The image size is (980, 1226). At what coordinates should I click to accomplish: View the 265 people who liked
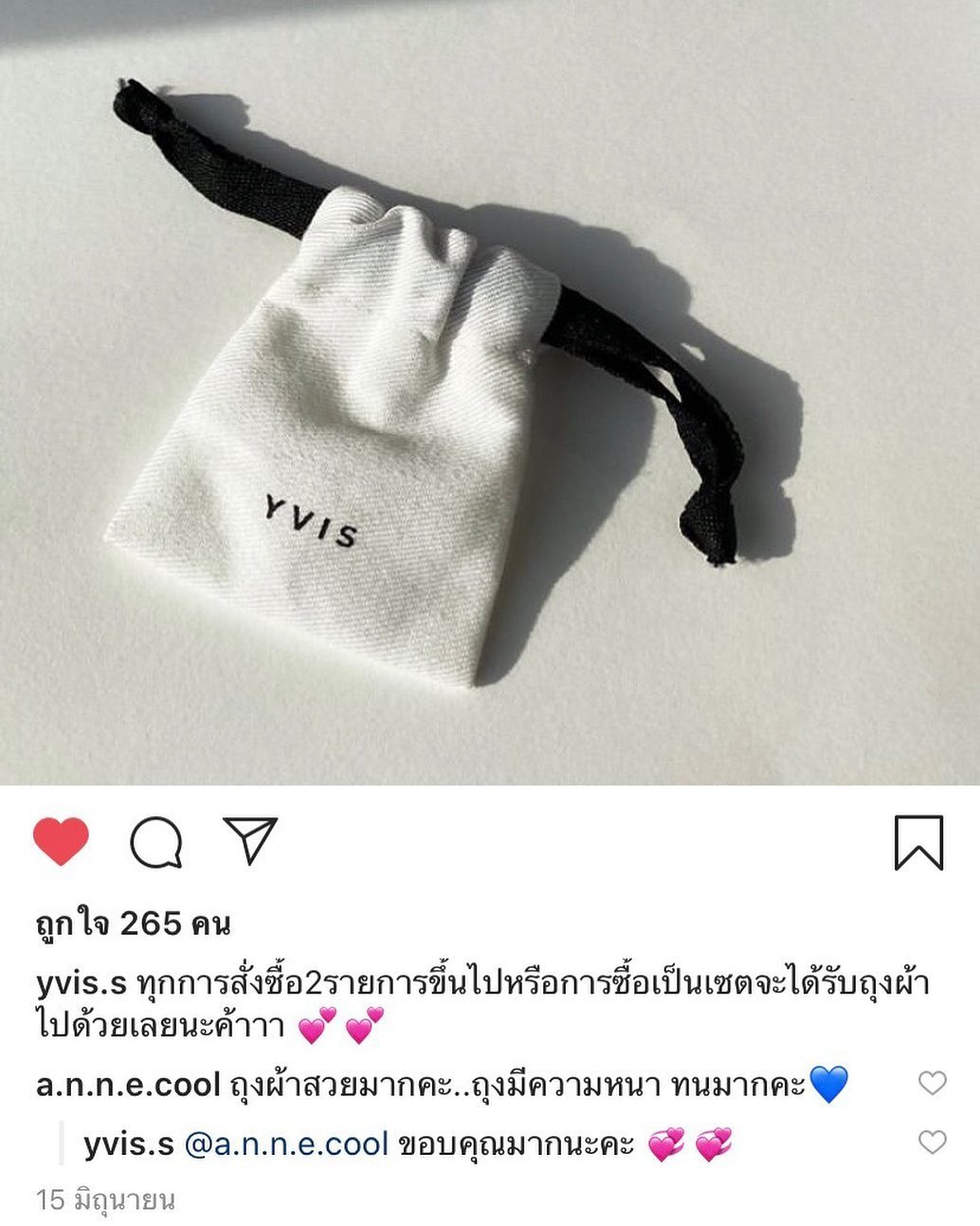[133, 923]
